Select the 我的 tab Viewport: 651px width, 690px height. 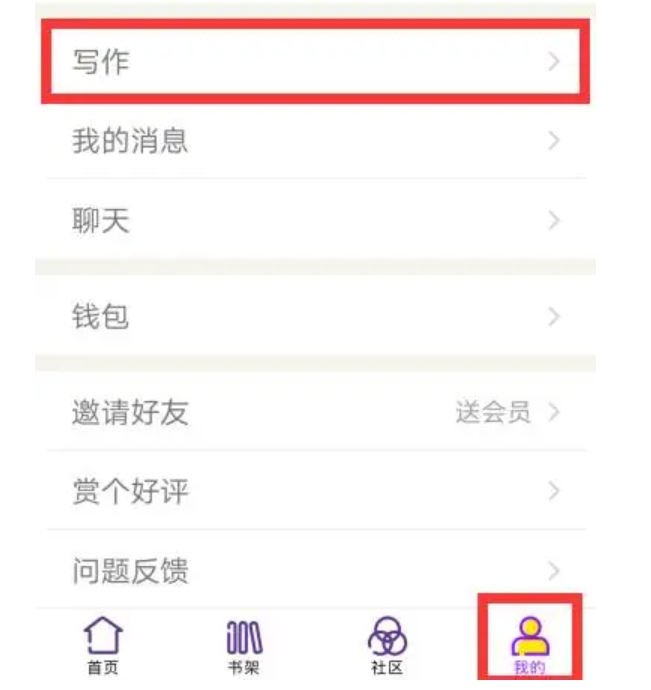tap(529, 643)
